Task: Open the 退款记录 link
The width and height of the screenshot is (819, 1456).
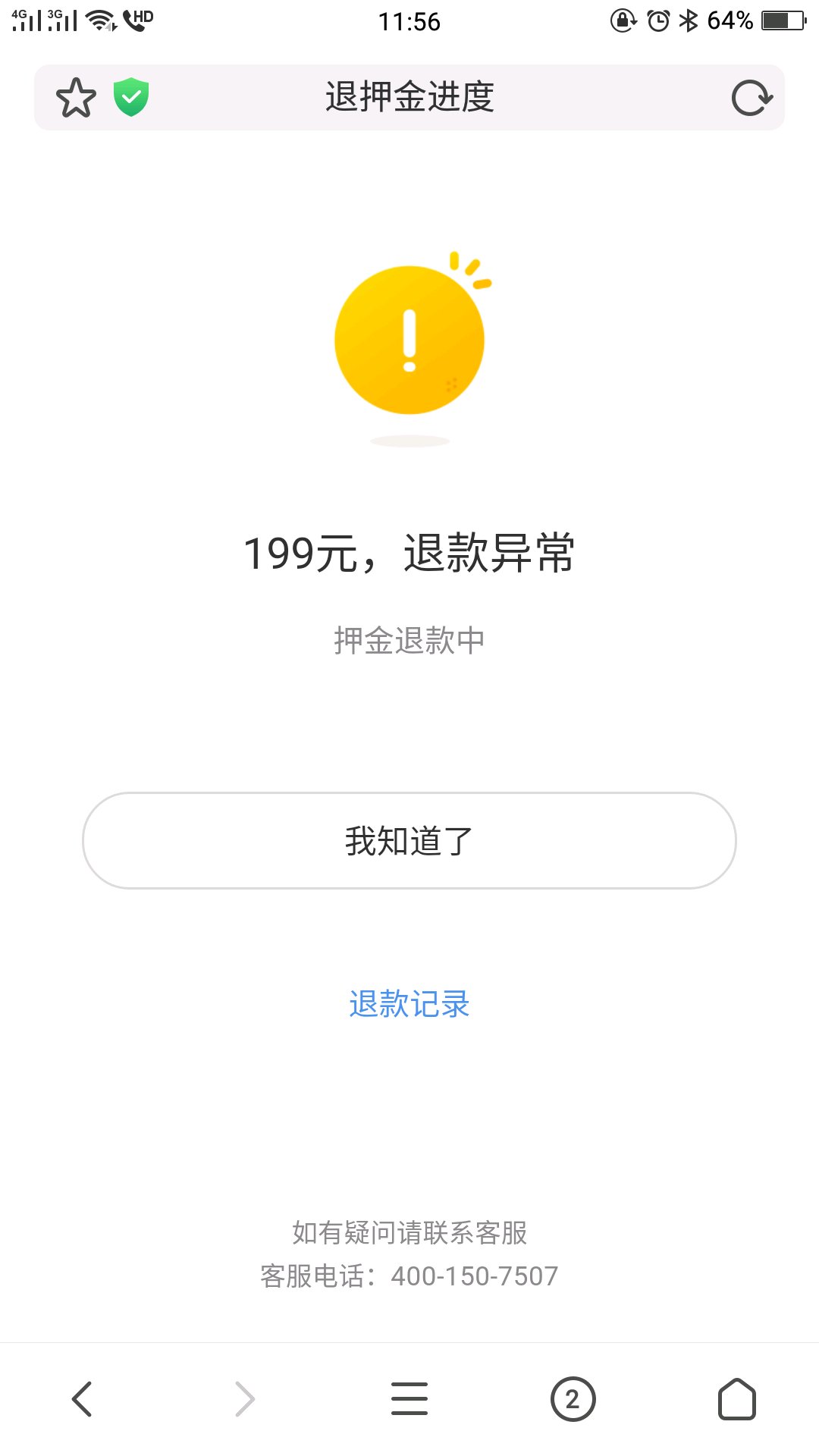Action: pos(409,1004)
